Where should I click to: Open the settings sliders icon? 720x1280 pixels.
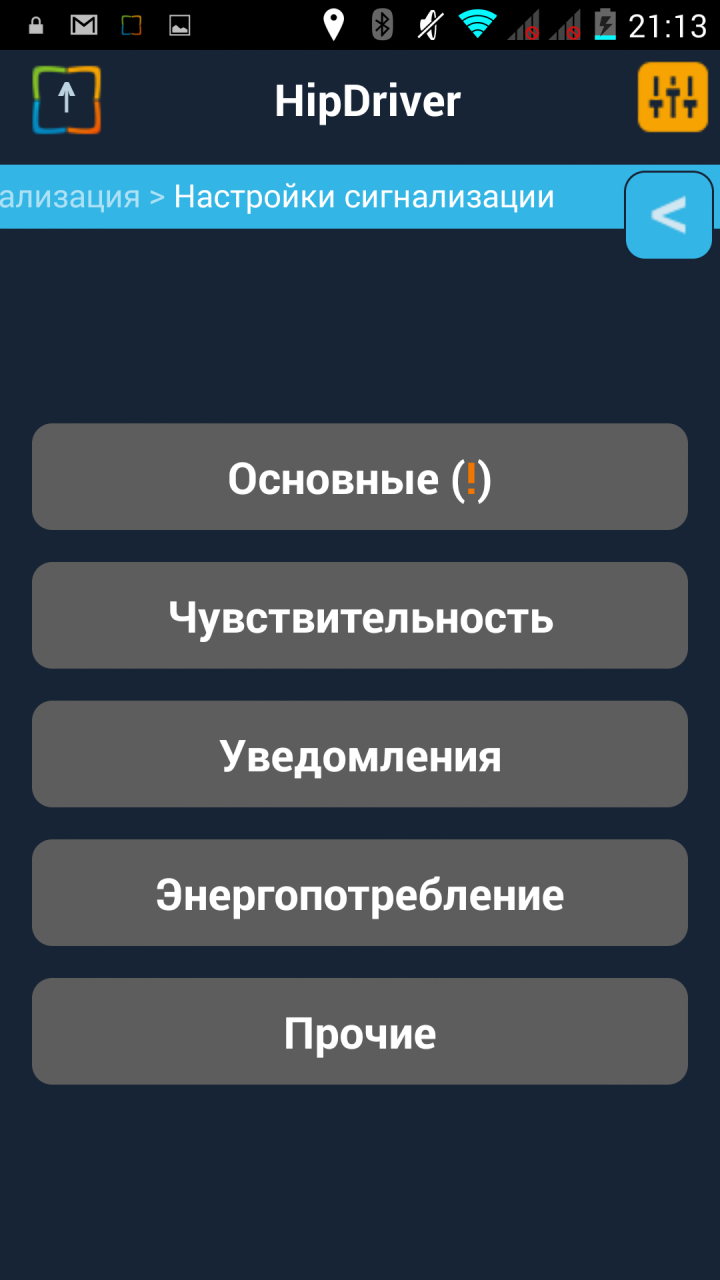pyautogui.click(x=672, y=98)
